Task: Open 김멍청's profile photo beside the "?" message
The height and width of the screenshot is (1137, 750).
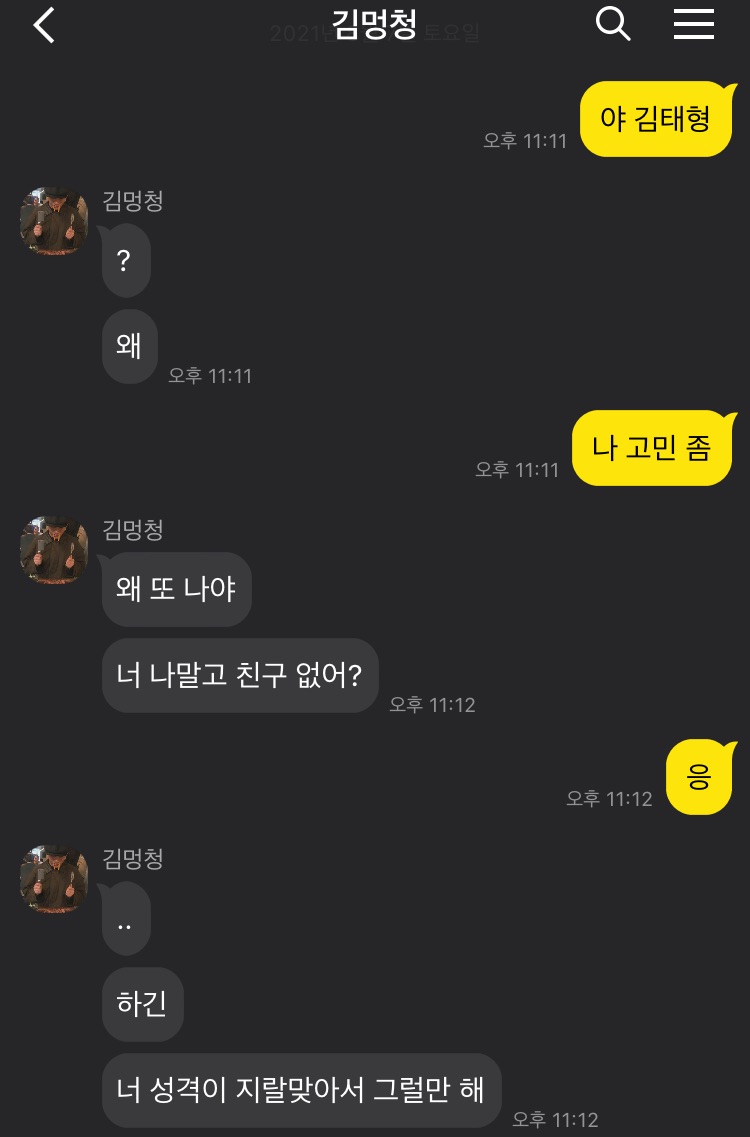Action: [54, 221]
